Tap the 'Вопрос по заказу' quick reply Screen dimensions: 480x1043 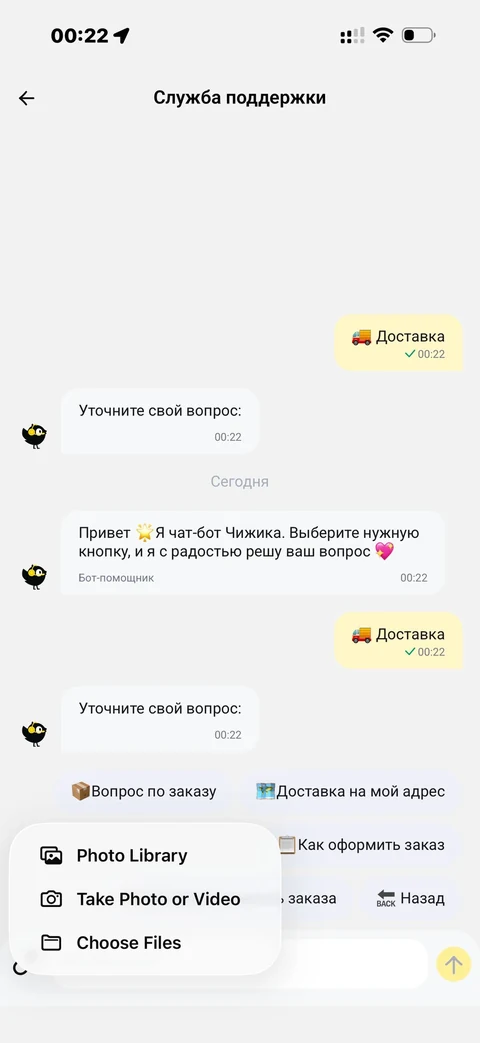coord(144,792)
